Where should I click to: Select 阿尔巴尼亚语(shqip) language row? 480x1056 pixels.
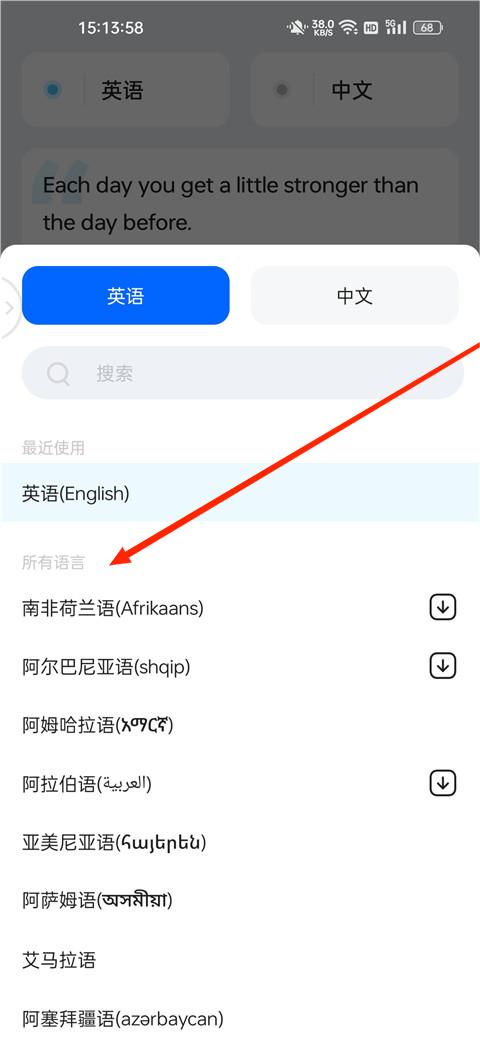click(x=240, y=667)
